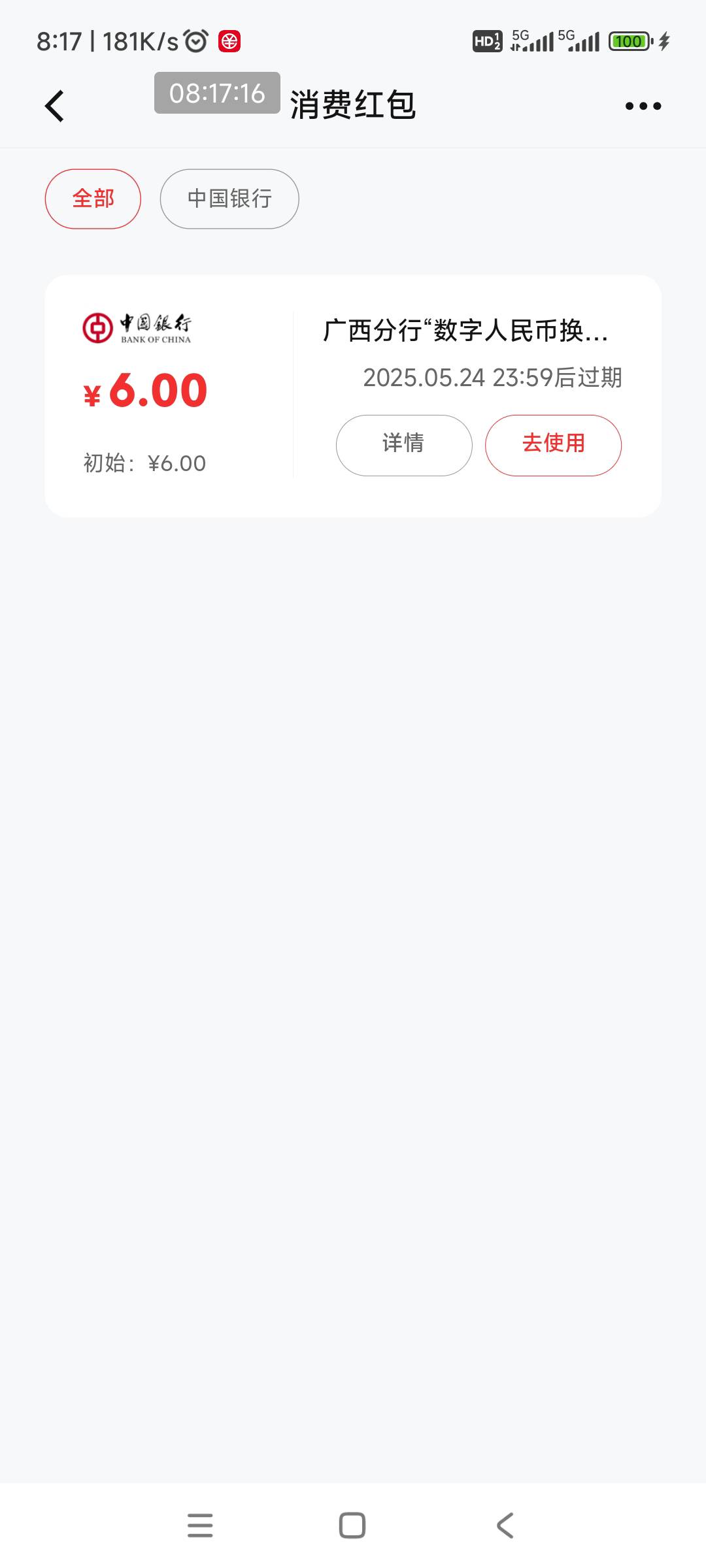Go back using the top-left arrow
Image resolution: width=706 pixels, height=1568 pixels.
[x=55, y=106]
